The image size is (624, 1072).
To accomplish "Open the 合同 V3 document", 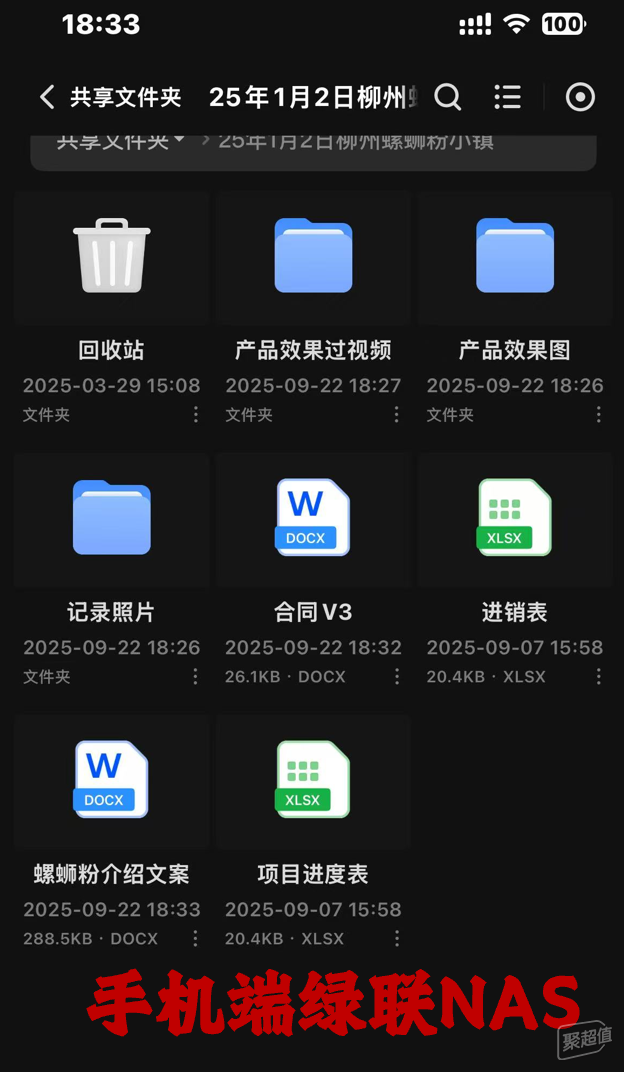I will point(313,518).
